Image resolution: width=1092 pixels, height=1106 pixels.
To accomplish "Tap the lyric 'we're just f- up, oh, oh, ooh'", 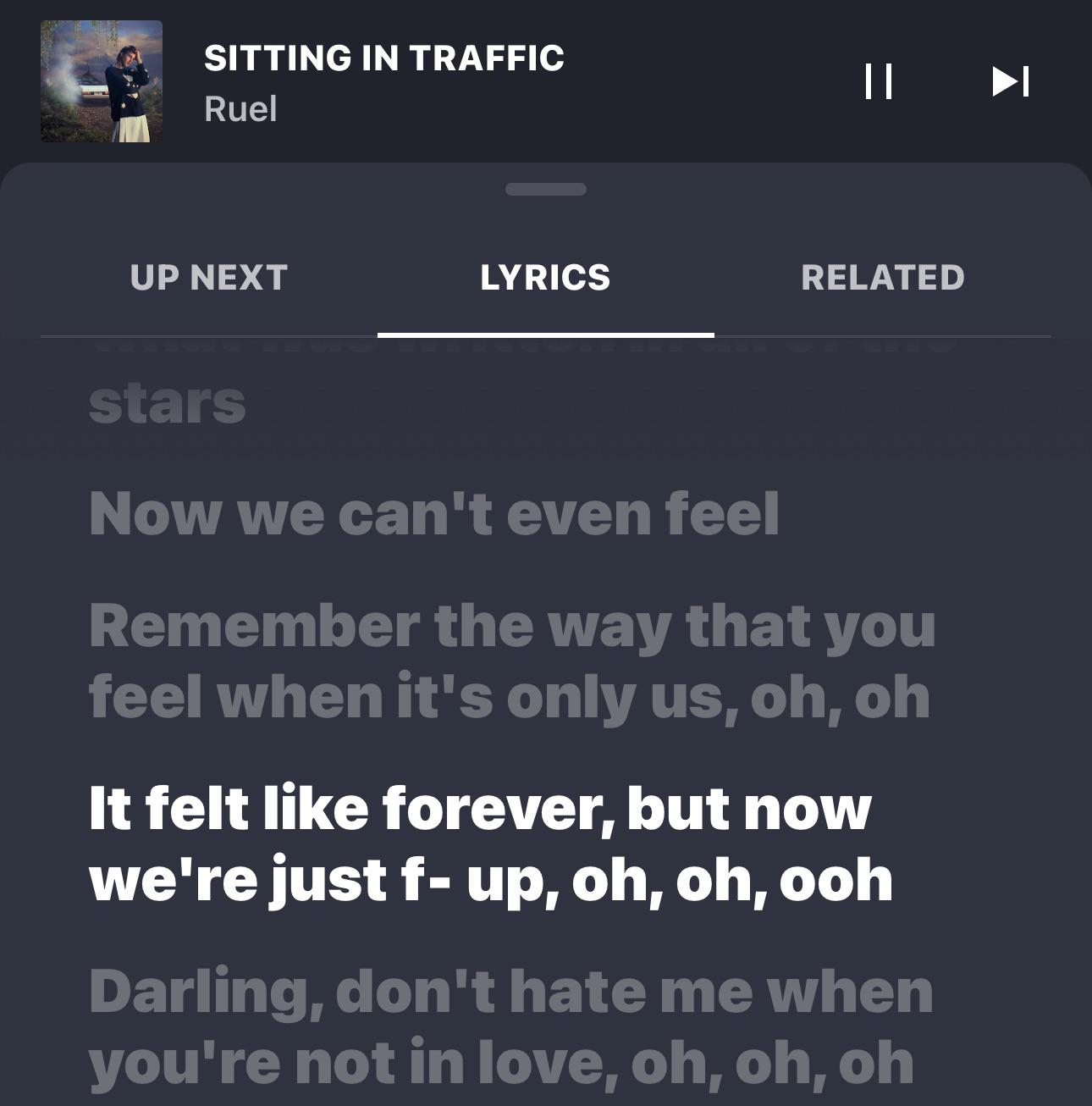I will click(491, 879).
